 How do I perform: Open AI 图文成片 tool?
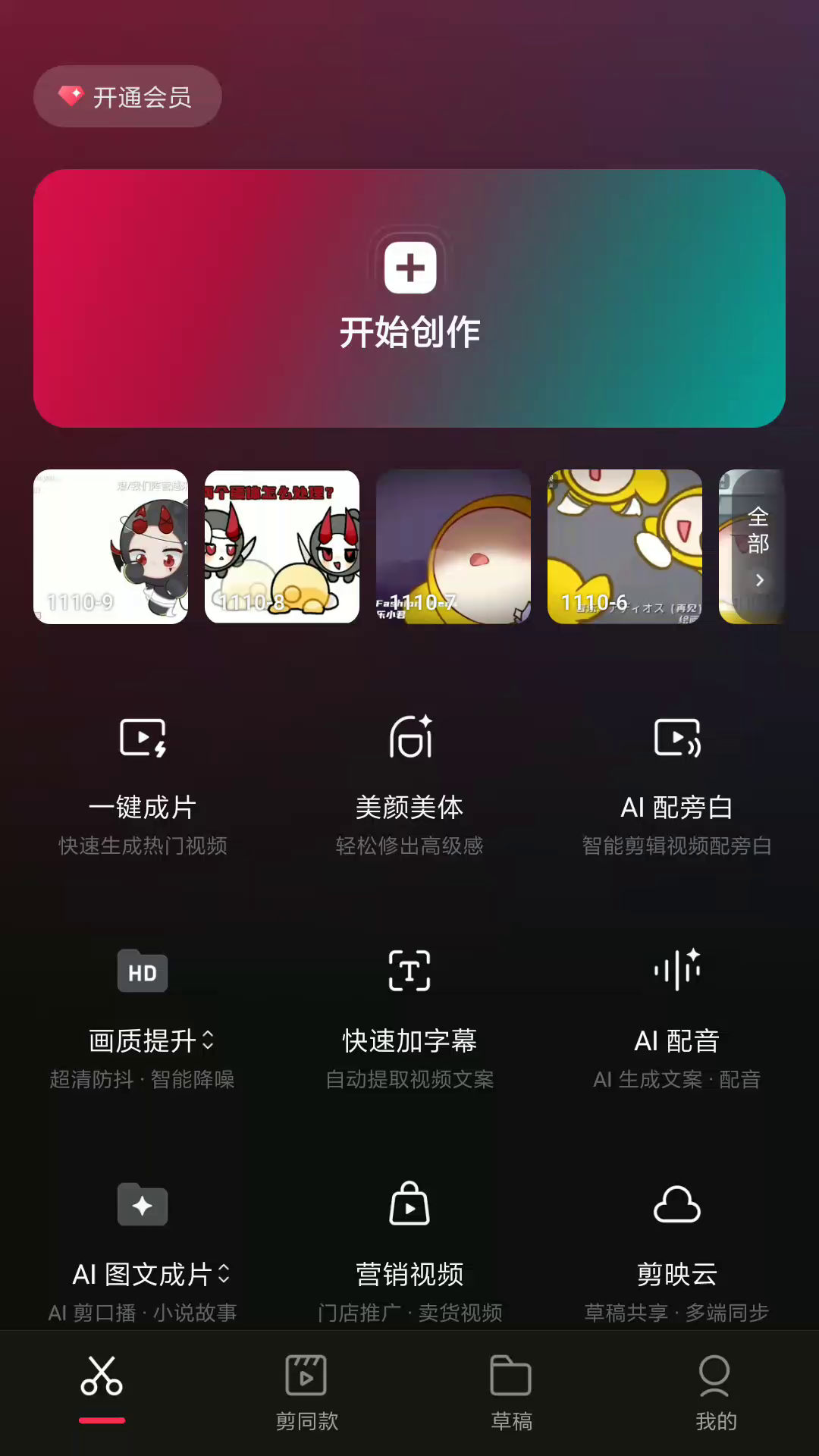143,1251
